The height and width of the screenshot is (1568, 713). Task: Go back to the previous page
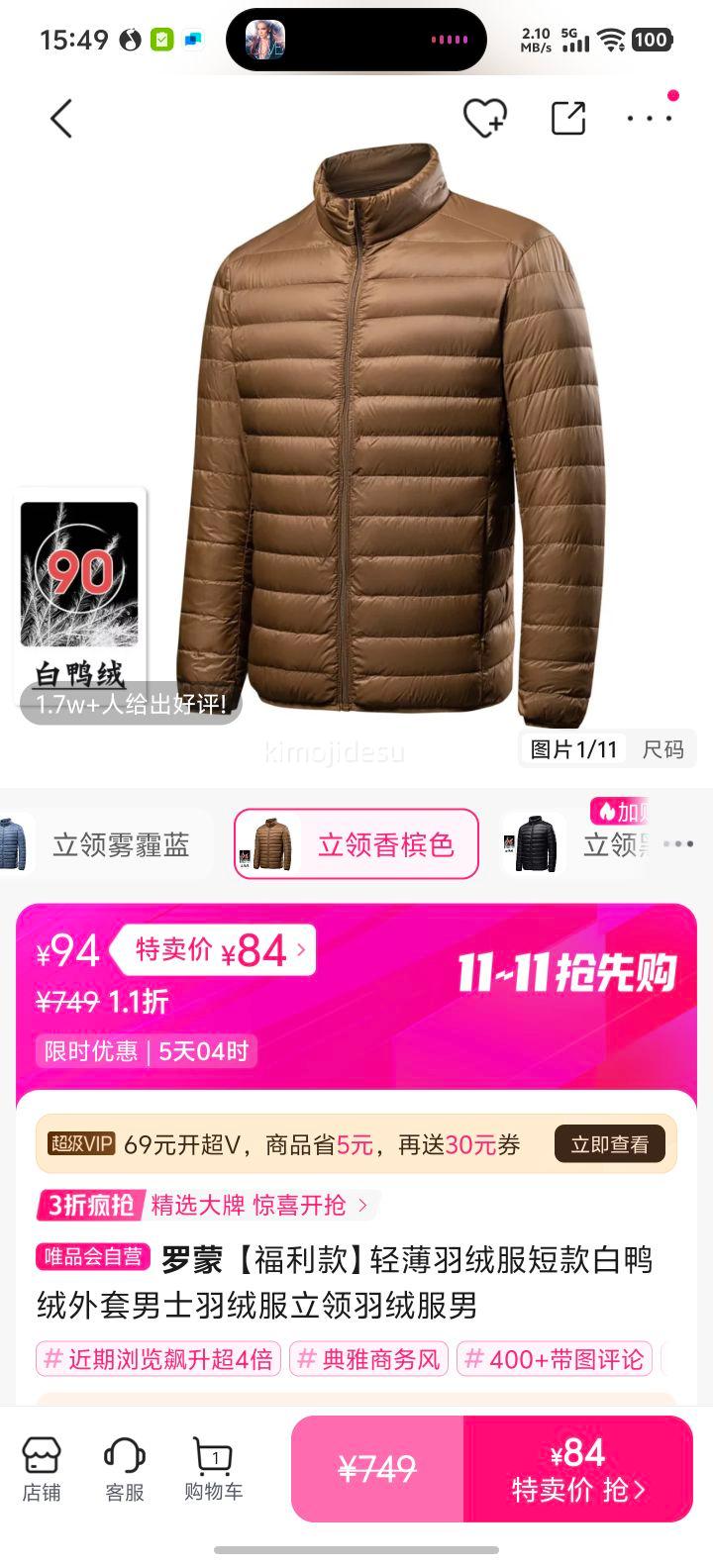tap(61, 119)
